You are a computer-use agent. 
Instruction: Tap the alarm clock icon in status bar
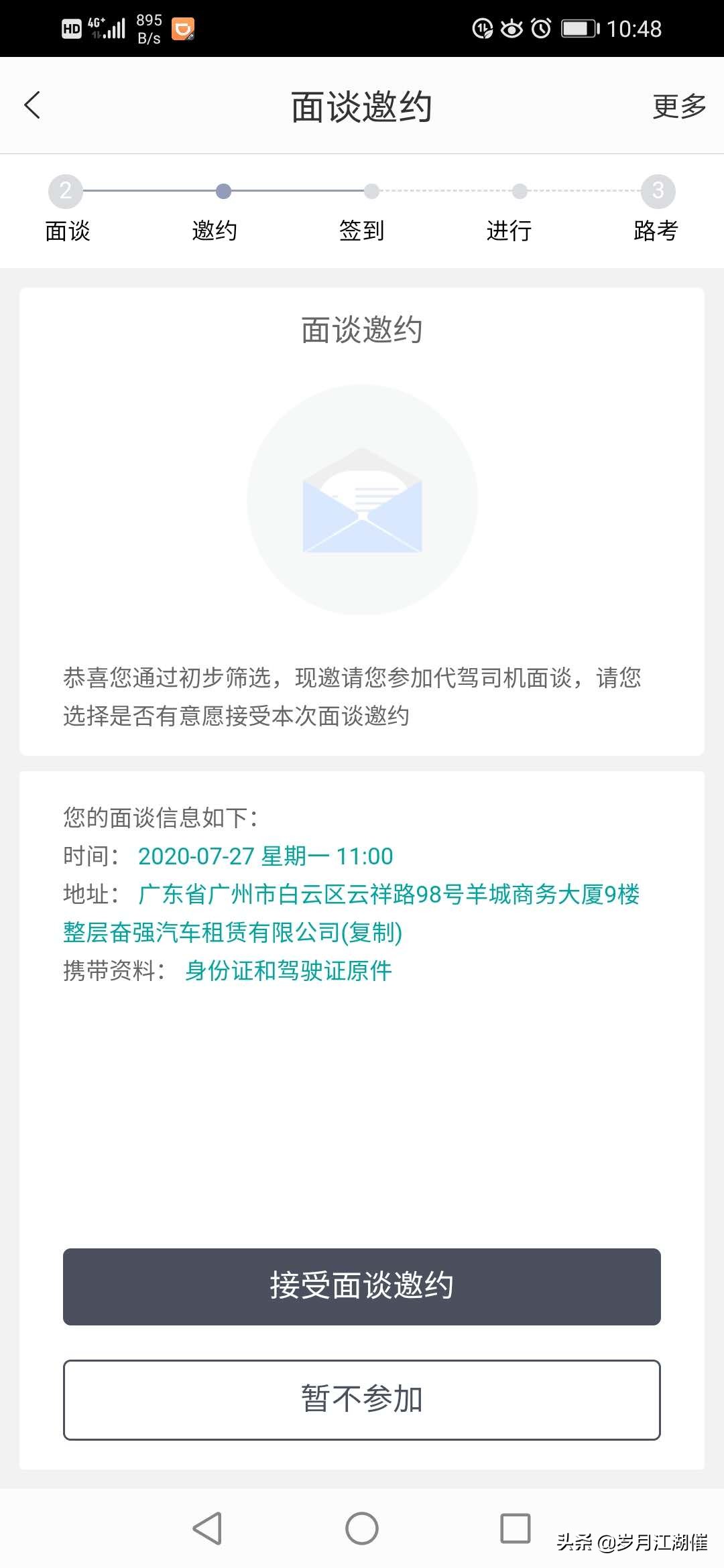click(540, 28)
